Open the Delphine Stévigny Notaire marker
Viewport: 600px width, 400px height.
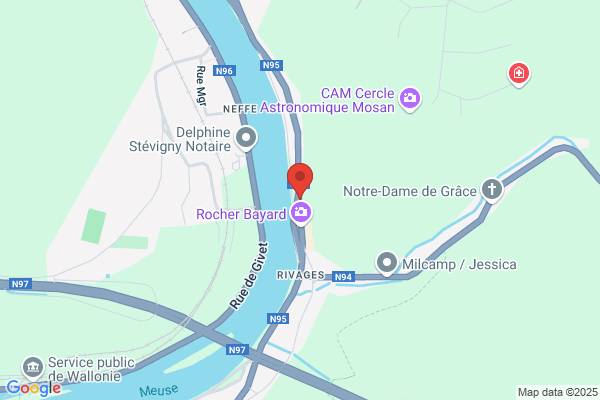(x=246, y=138)
